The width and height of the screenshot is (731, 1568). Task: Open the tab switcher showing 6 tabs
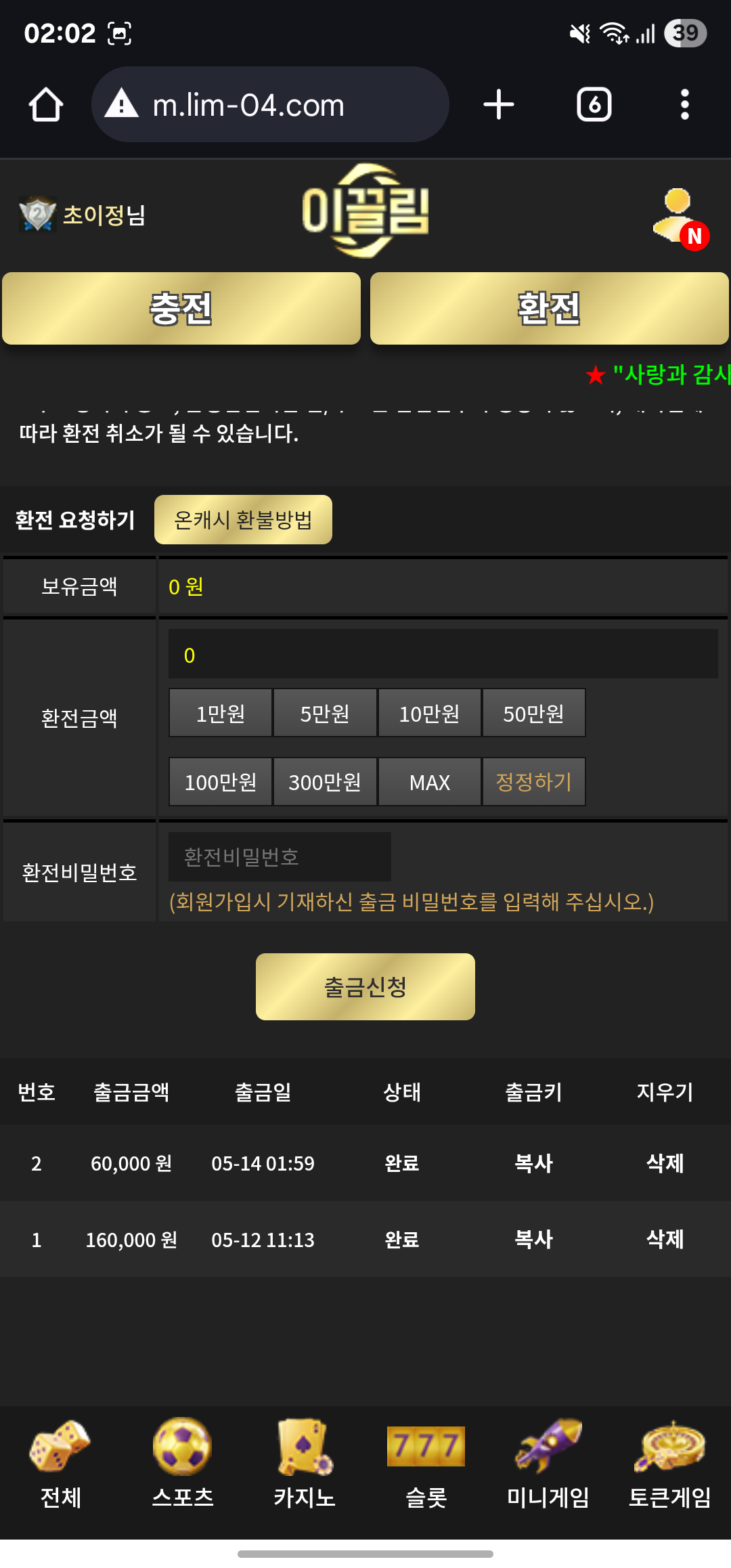coord(594,105)
